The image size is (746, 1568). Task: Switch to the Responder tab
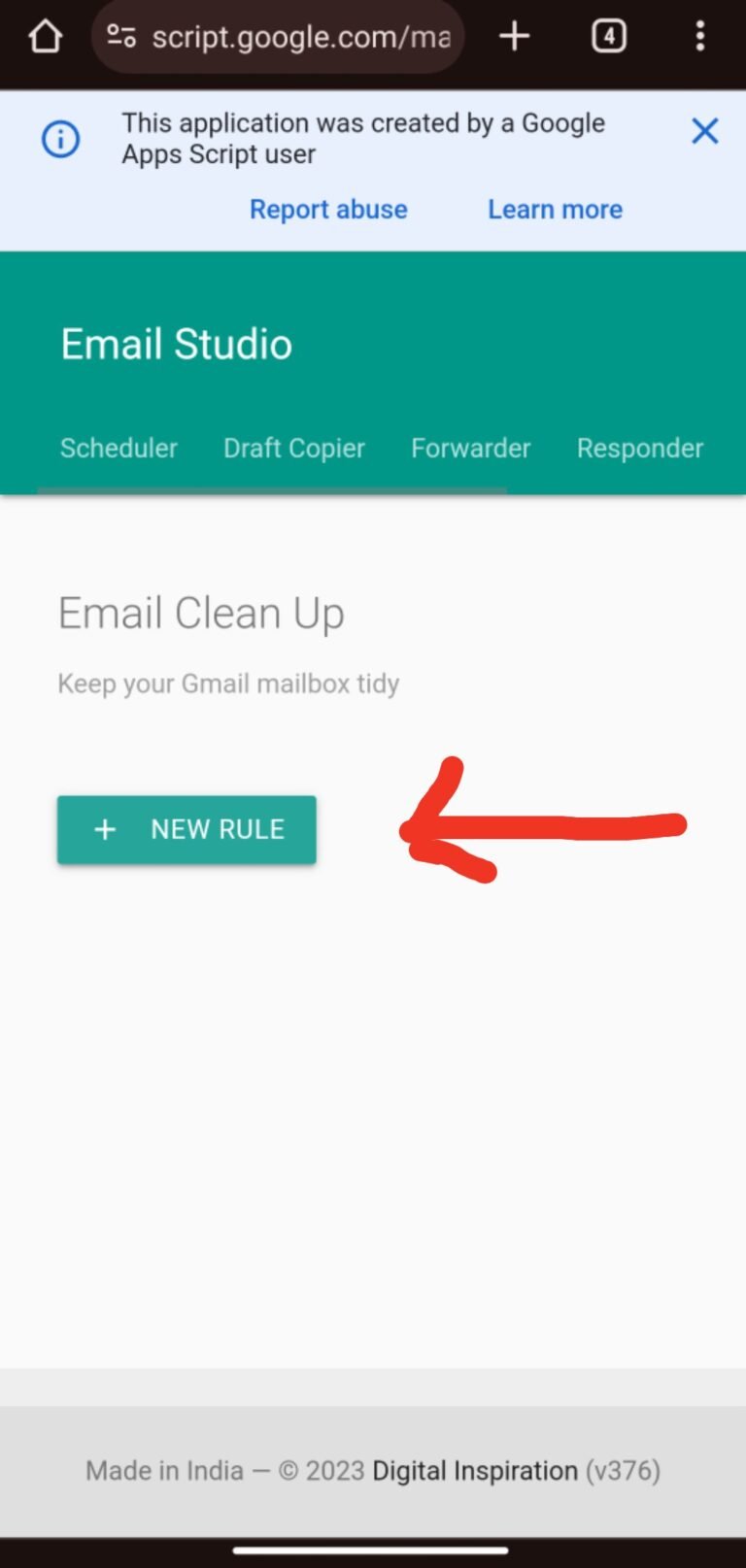tap(640, 448)
